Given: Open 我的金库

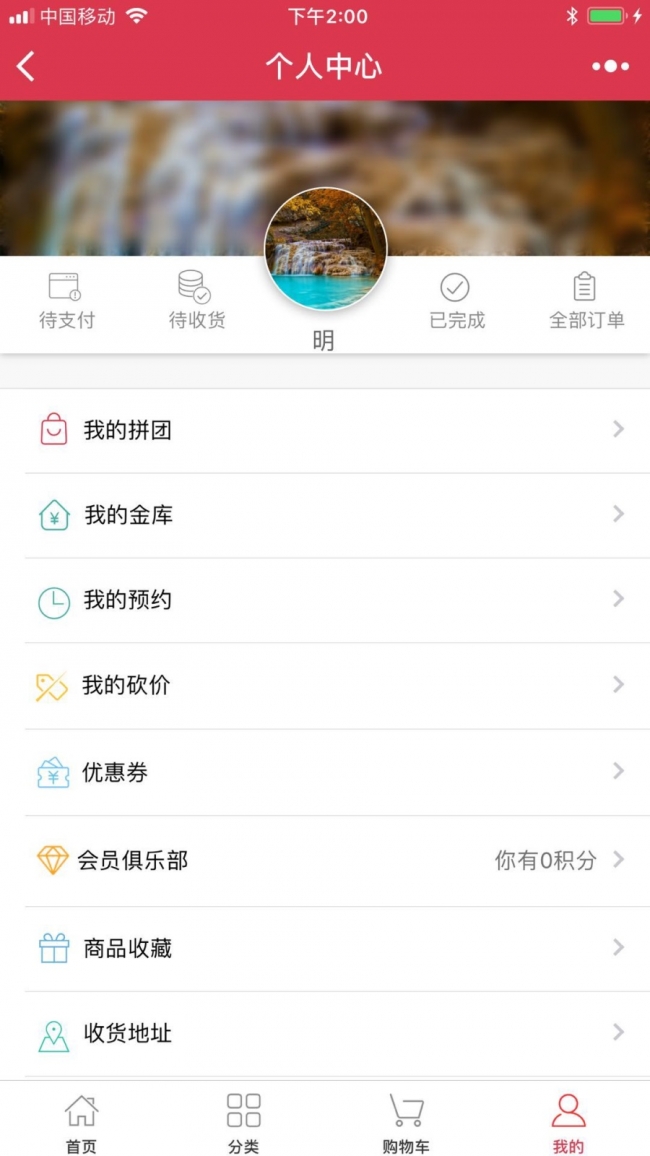Looking at the screenshot, I should click(x=325, y=515).
